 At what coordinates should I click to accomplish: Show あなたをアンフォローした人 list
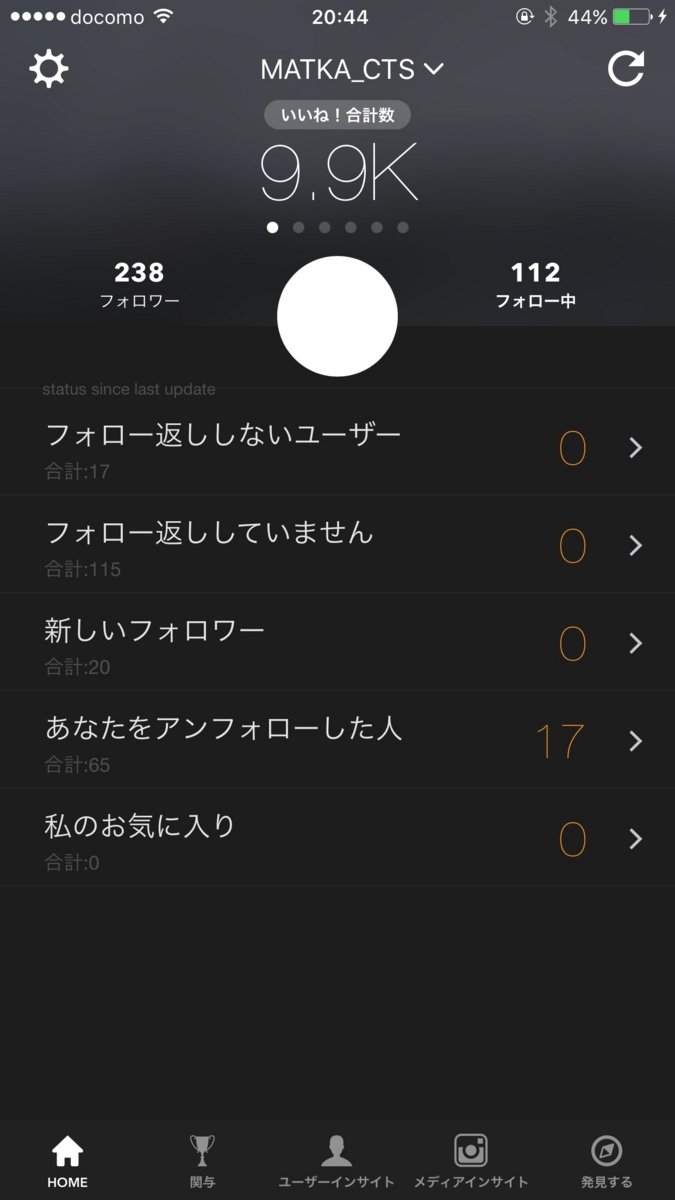[337, 741]
